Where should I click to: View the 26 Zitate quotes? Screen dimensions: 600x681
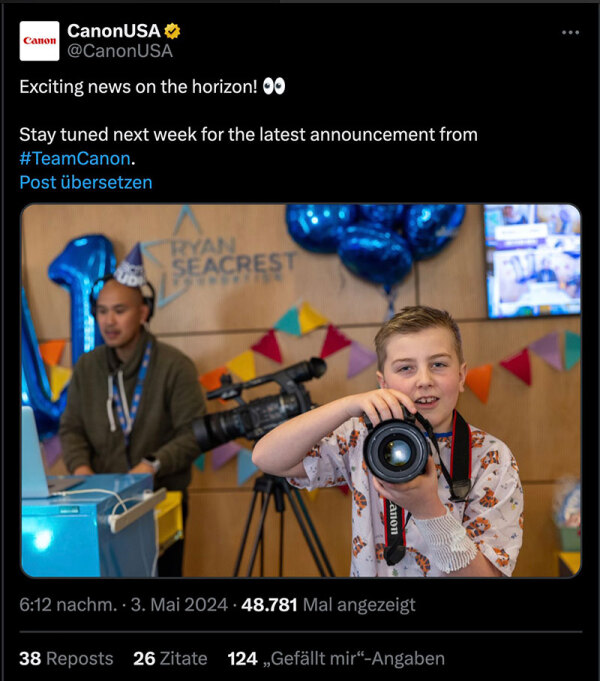pyautogui.click(x=170, y=658)
